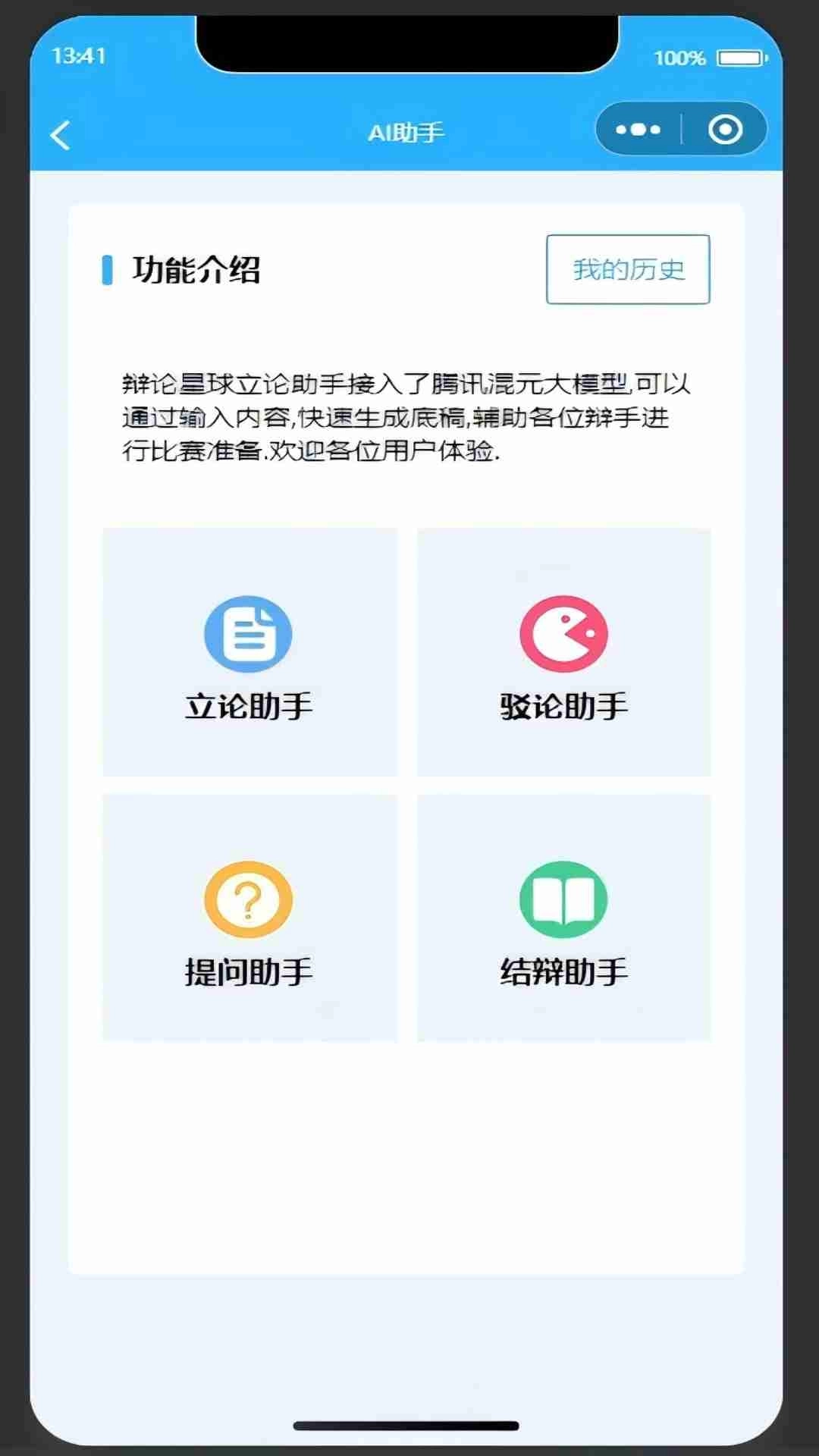Tap the orange question mark 提问助手 icon
The width and height of the screenshot is (819, 1456).
[249, 899]
